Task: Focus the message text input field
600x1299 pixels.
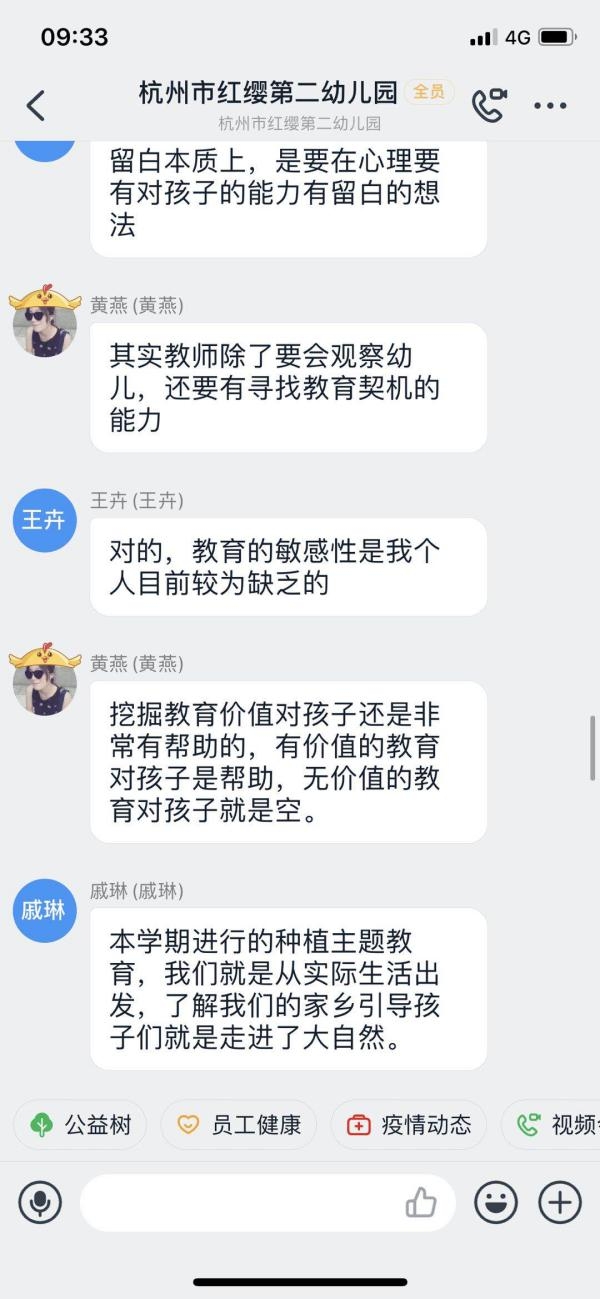Action: (240, 1203)
